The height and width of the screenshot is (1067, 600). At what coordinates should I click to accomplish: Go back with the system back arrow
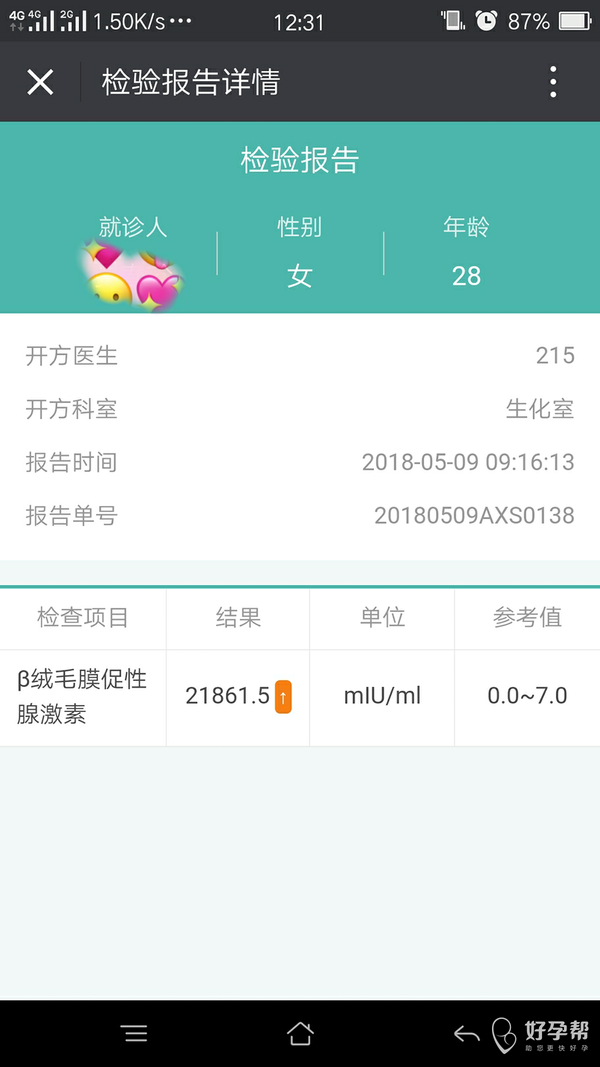466,1033
